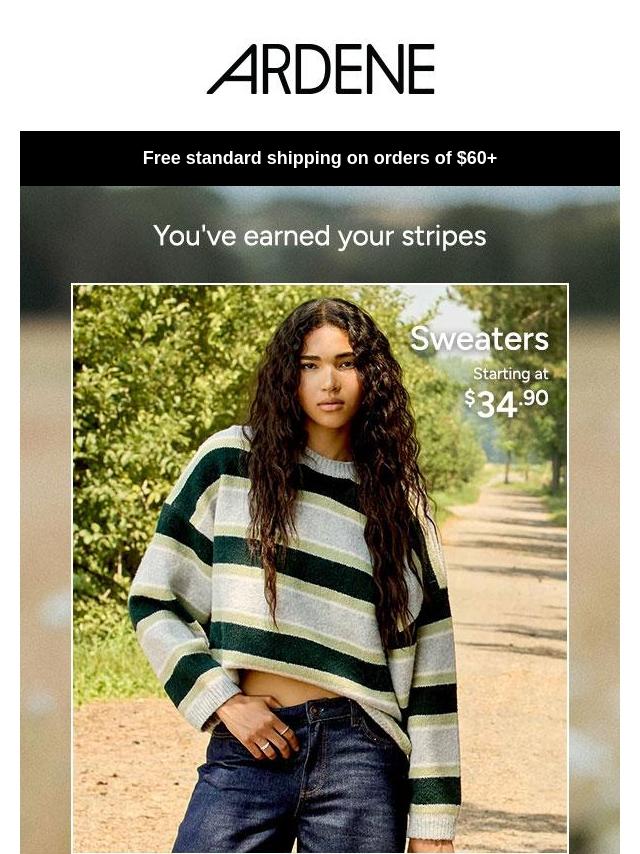The width and height of the screenshot is (640, 854).
Task: Open the Ardene header link
Action: [x=320, y=69]
